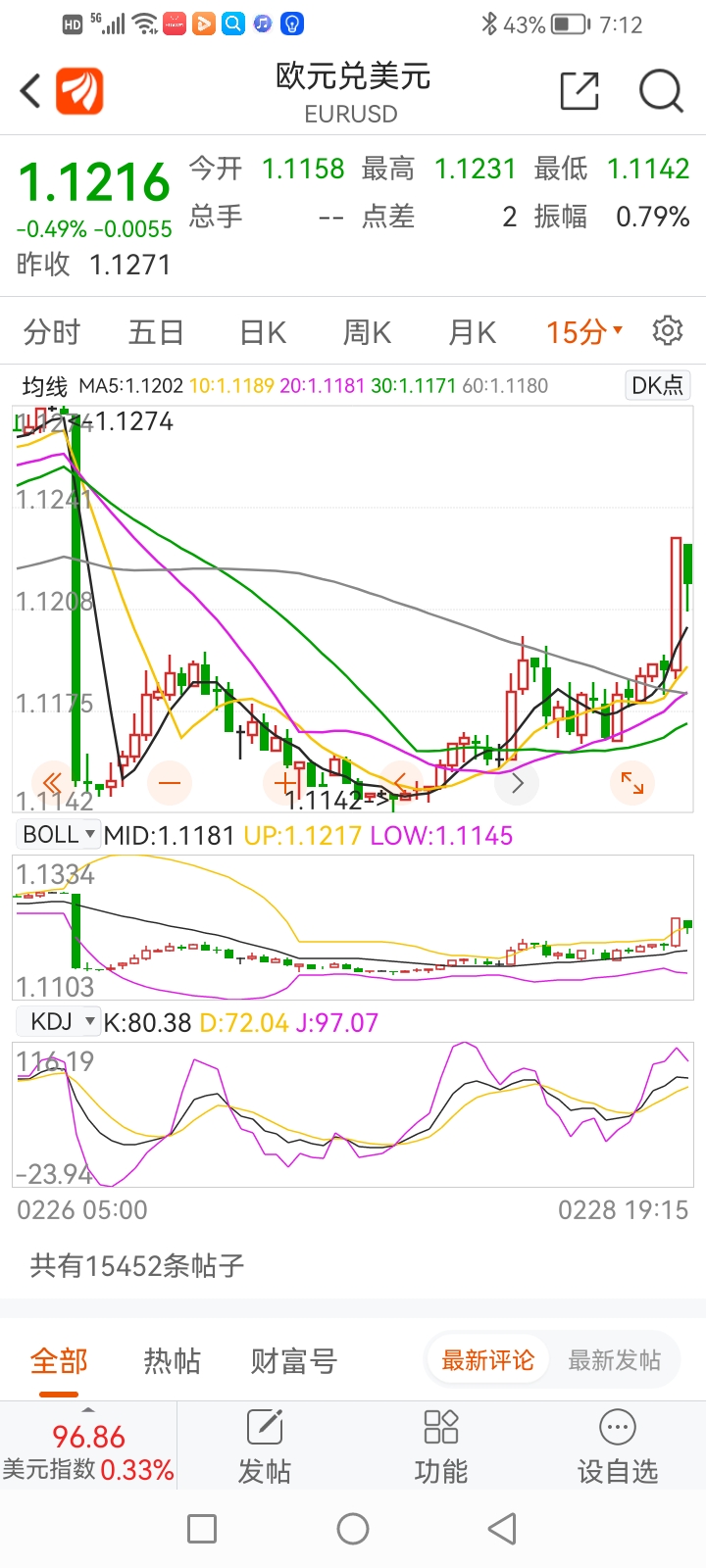Image resolution: width=706 pixels, height=1568 pixels.
Task: Toggle the DK点 indicator
Action: [657, 385]
